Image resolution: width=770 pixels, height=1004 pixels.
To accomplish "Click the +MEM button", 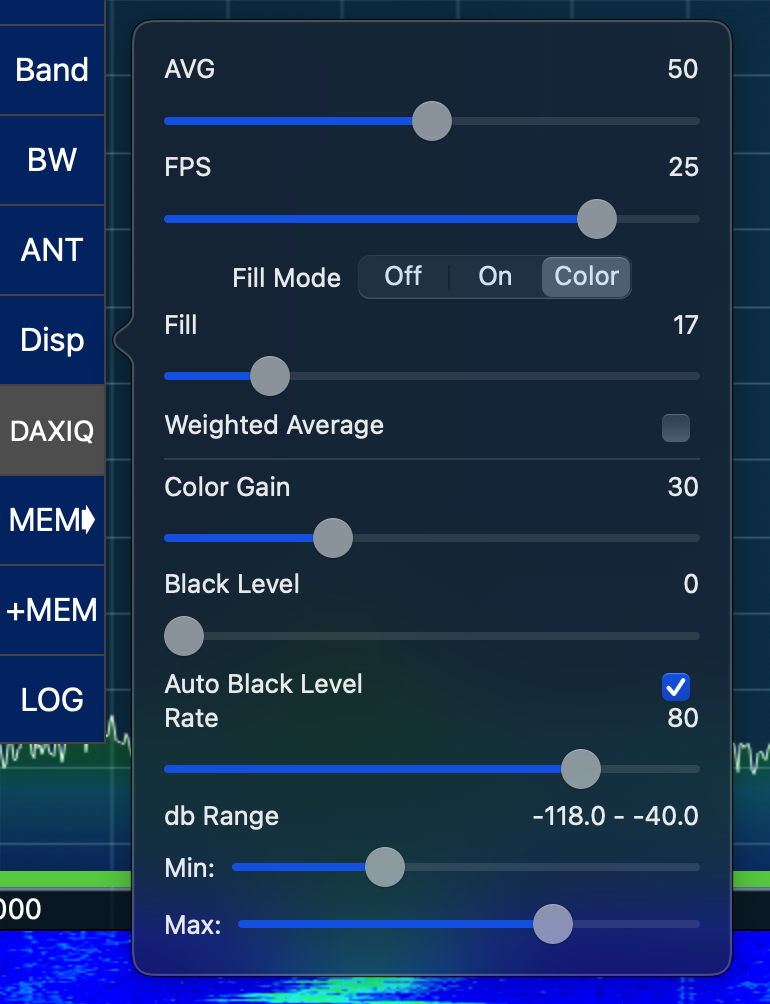I will click(51, 609).
